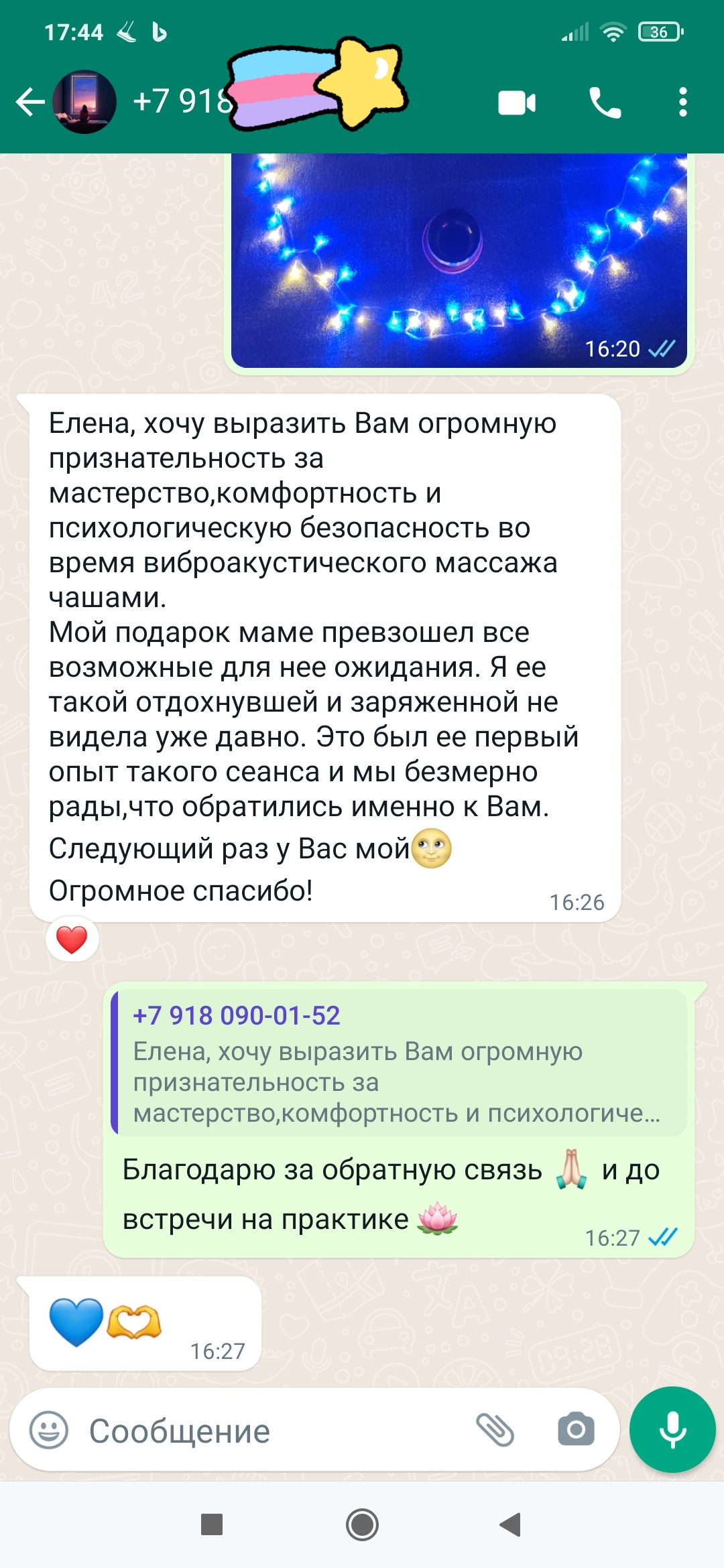The width and height of the screenshot is (724, 1568).
Task: Tap the heart reaction under Elena's message
Action: pos(72,939)
